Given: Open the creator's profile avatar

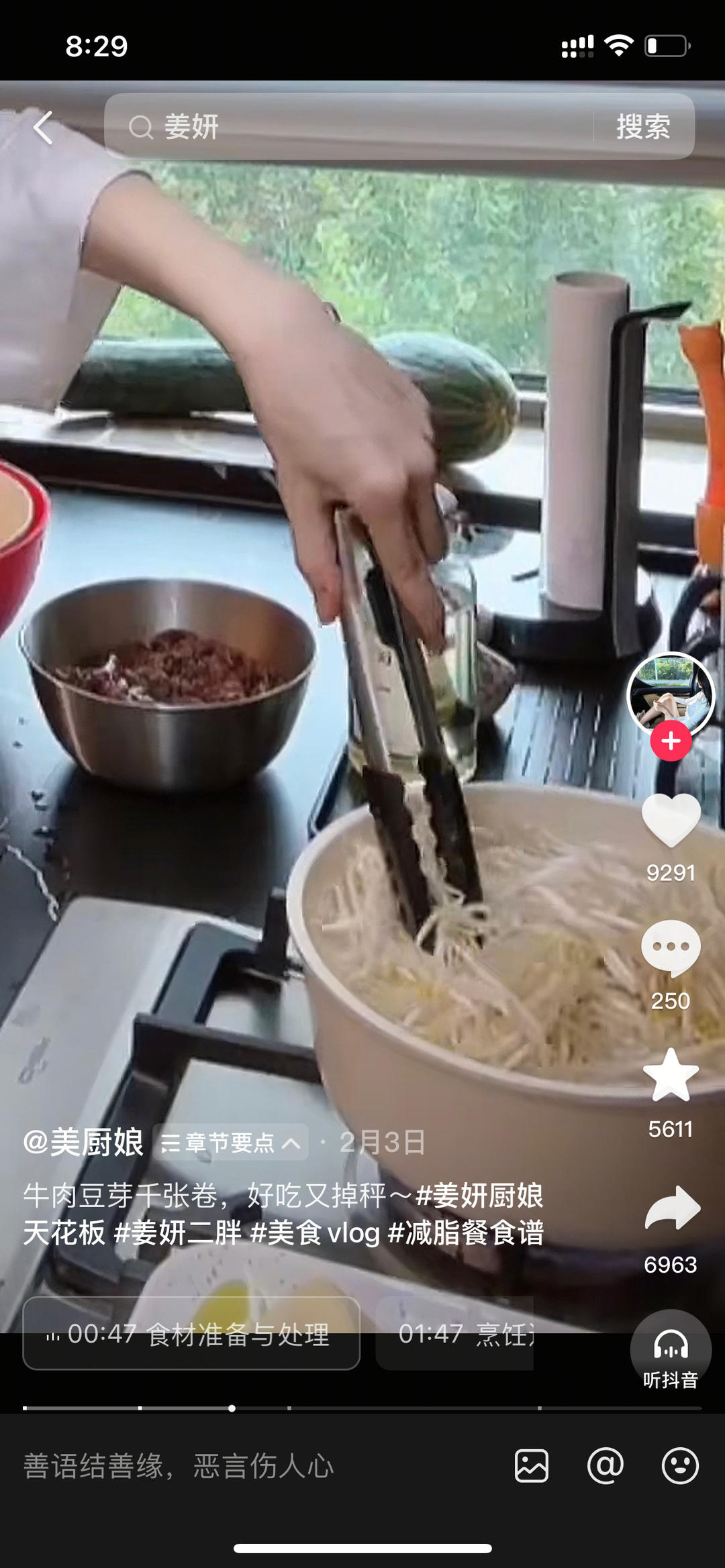Looking at the screenshot, I should coord(671,696).
